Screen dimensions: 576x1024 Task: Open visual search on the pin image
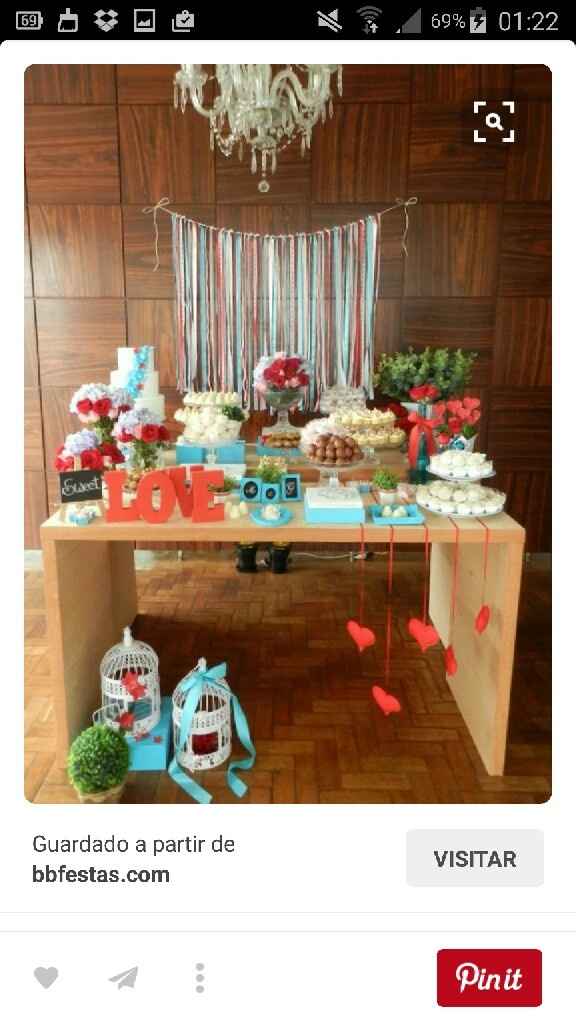[494, 122]
